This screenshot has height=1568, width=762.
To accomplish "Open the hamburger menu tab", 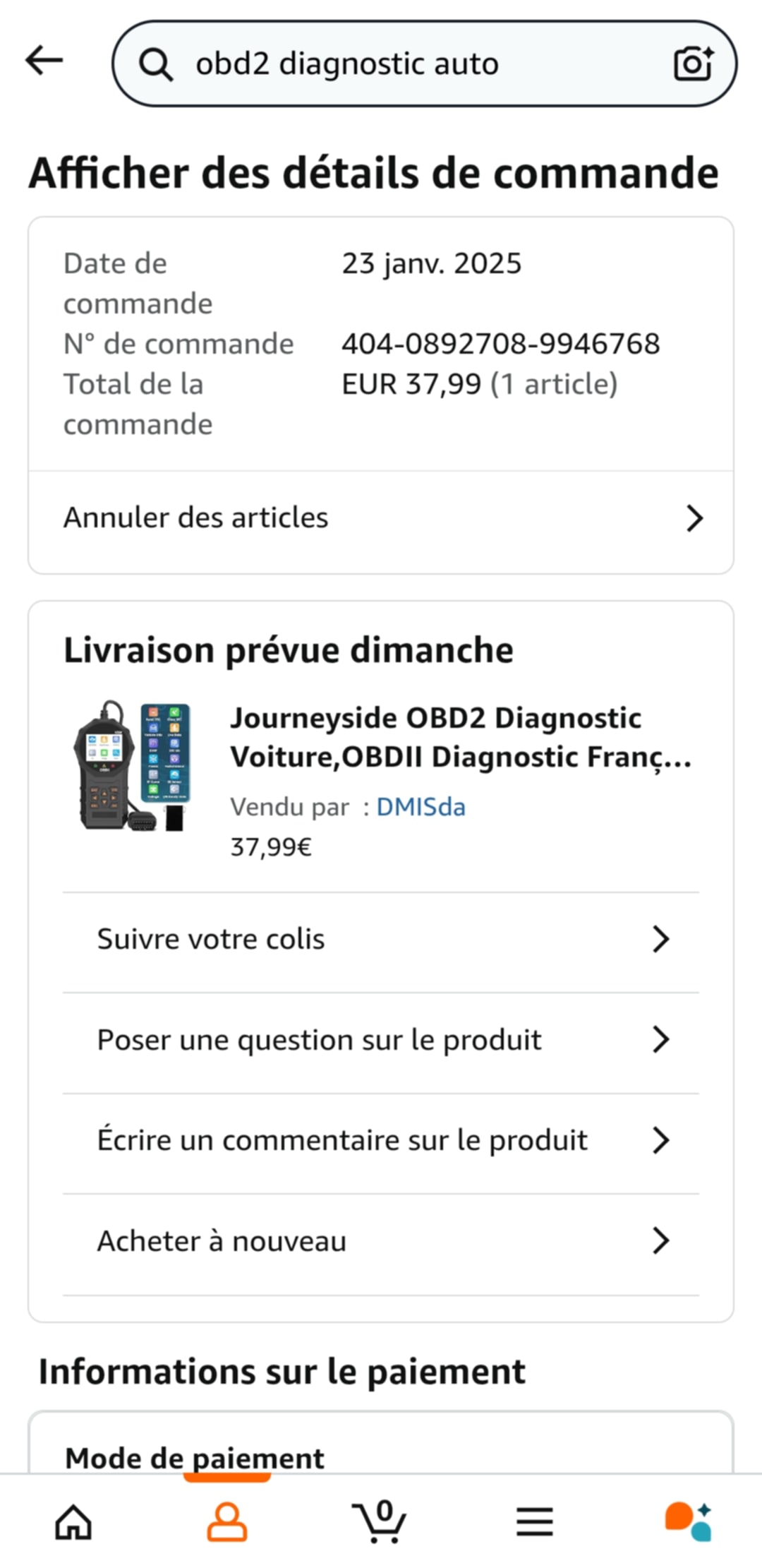I will [534, 1521].
